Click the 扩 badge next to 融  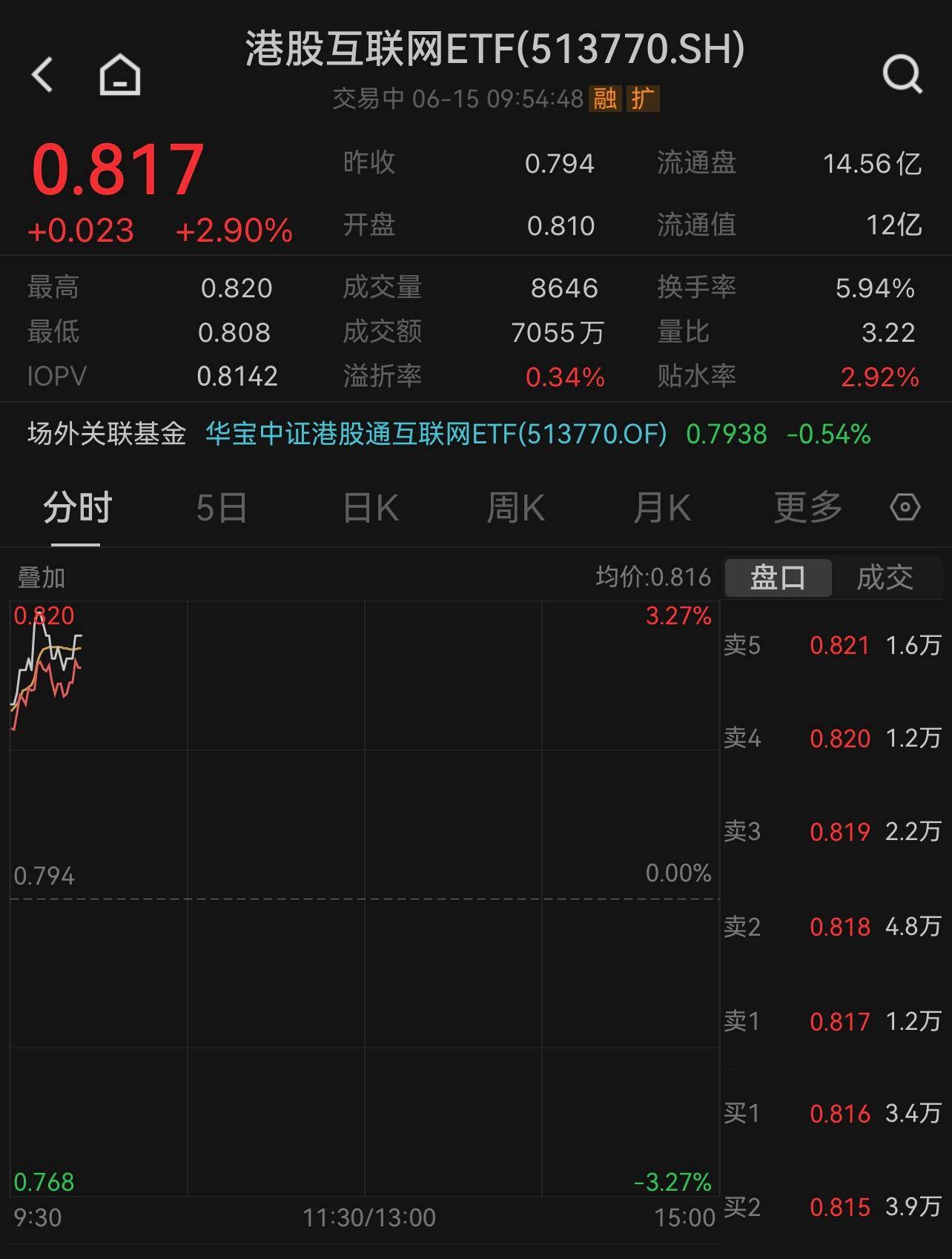[646, 99]
